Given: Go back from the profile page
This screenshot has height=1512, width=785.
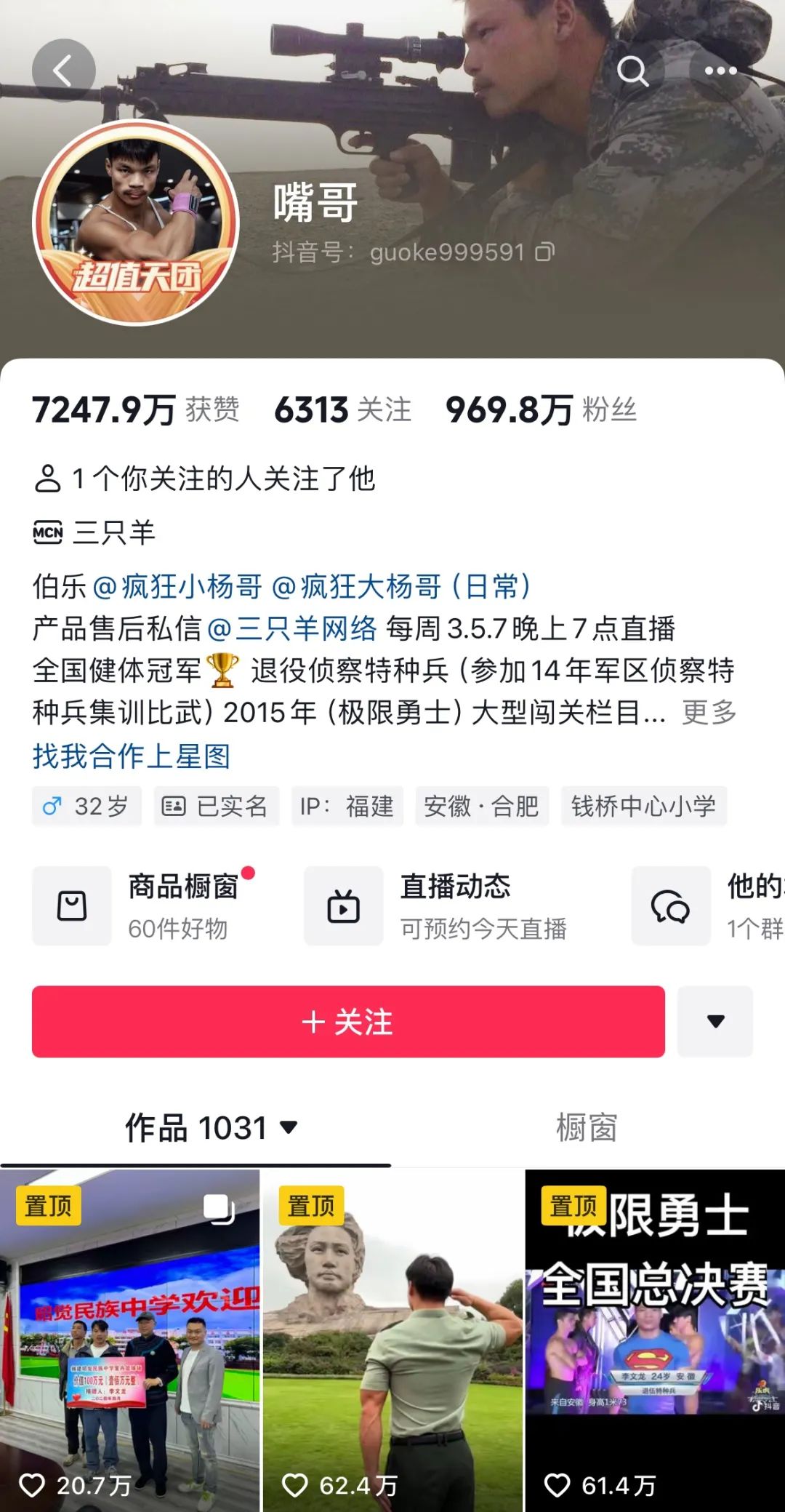Looking at the screenshot, I should 63,71.
